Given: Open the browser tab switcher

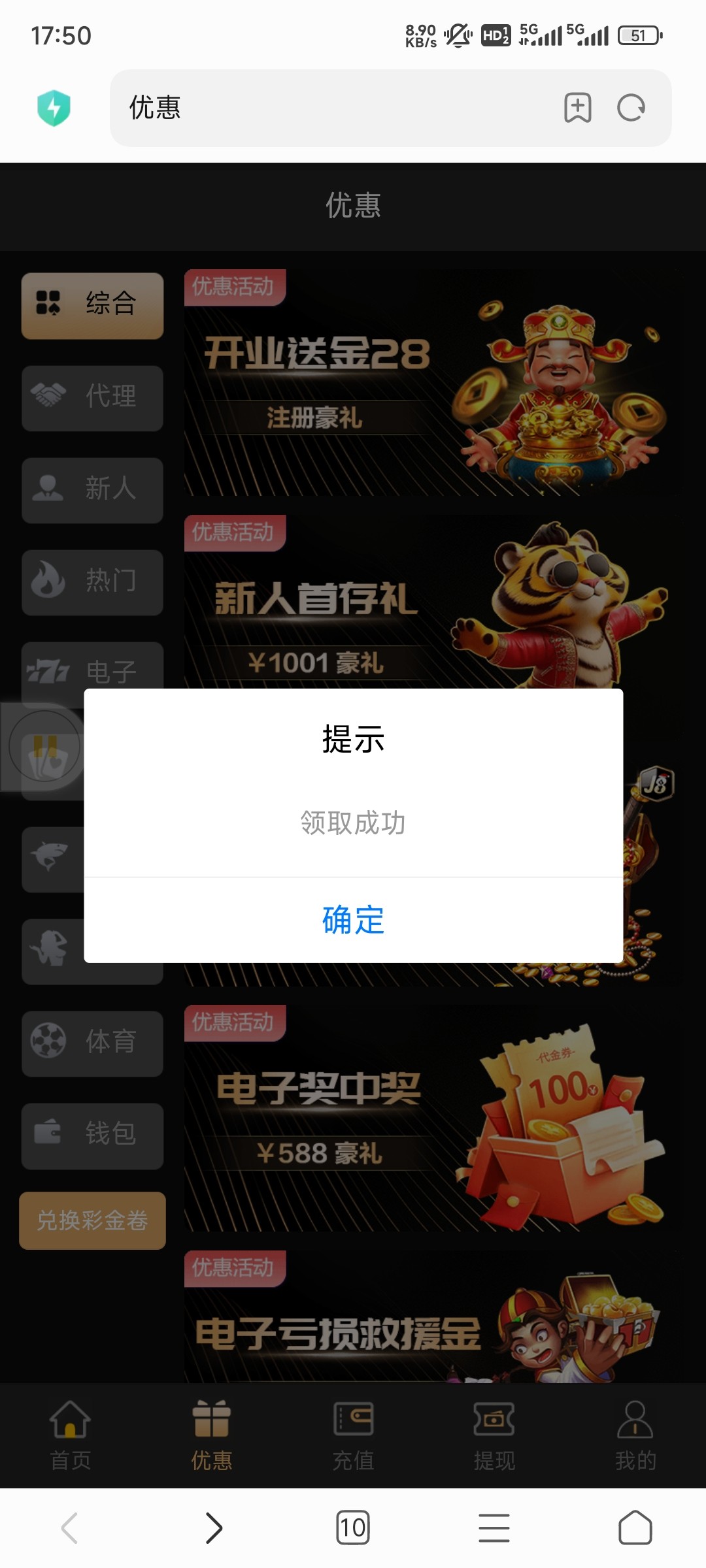Looking at the screenshot, I should 353,1527.
